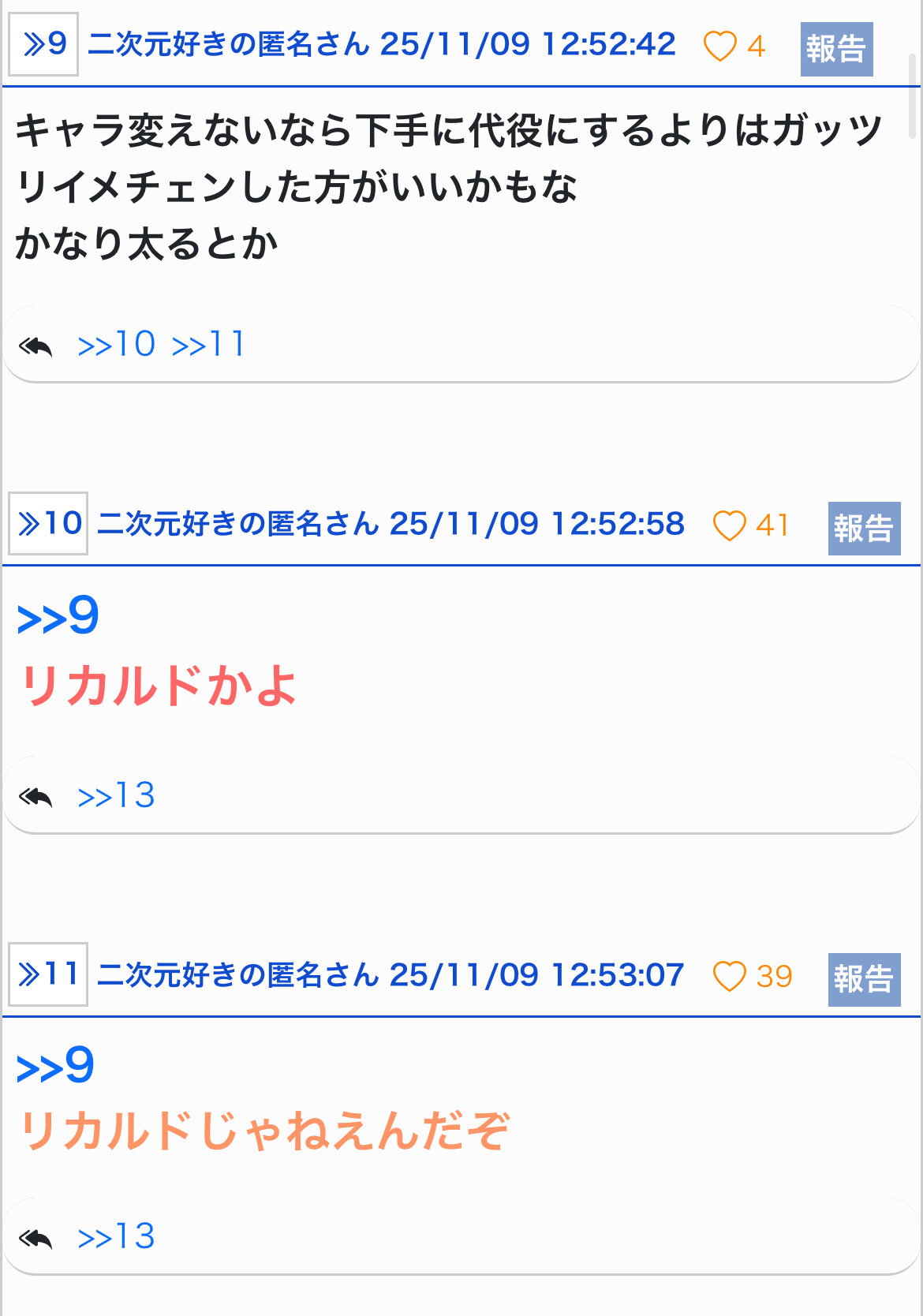Image resolution: width=923 pixels, height=1316 pixels.
Task: Open reply link >>11 under post 9
Action: click(x=208, y=345)
